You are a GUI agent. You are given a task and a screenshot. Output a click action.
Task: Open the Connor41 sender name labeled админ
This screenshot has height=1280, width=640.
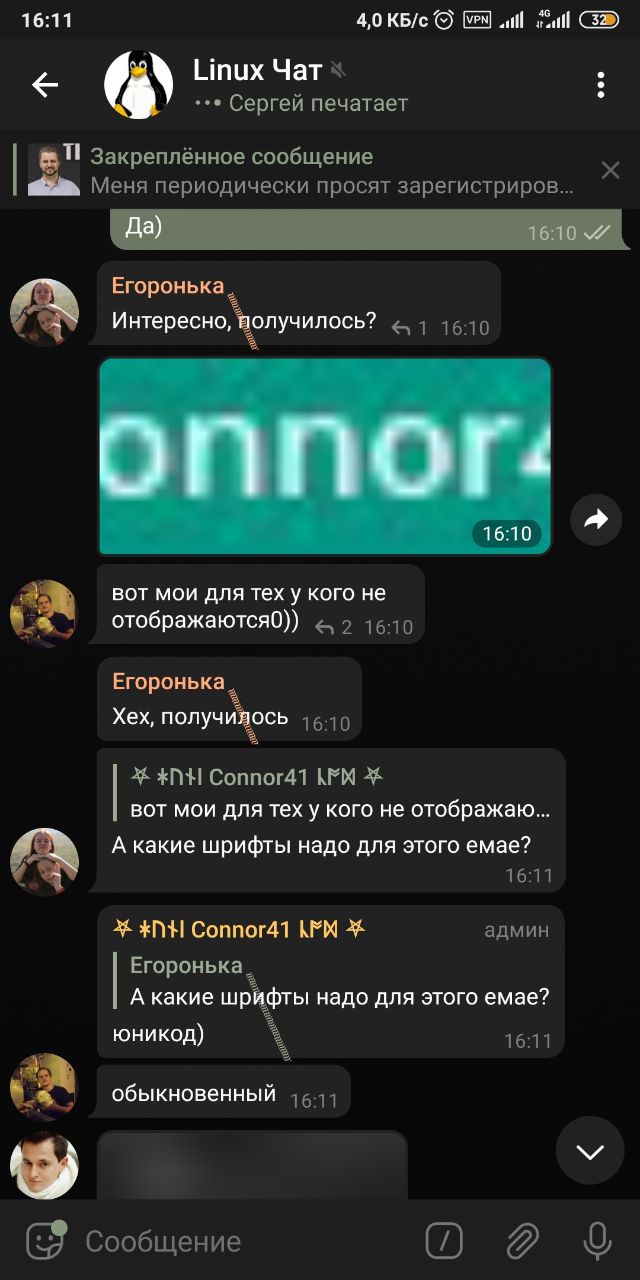238,930
